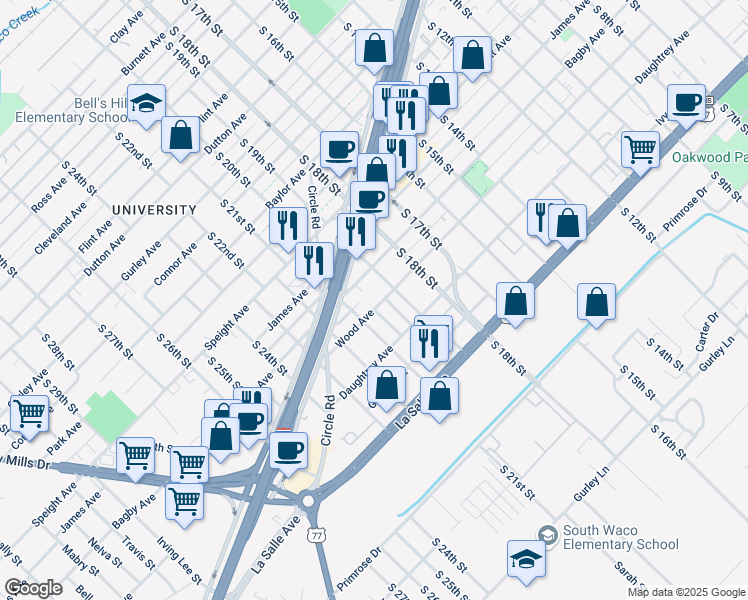Select the shopping cart marker on Park Ave
Screen dimensions: 748x600
29,412
